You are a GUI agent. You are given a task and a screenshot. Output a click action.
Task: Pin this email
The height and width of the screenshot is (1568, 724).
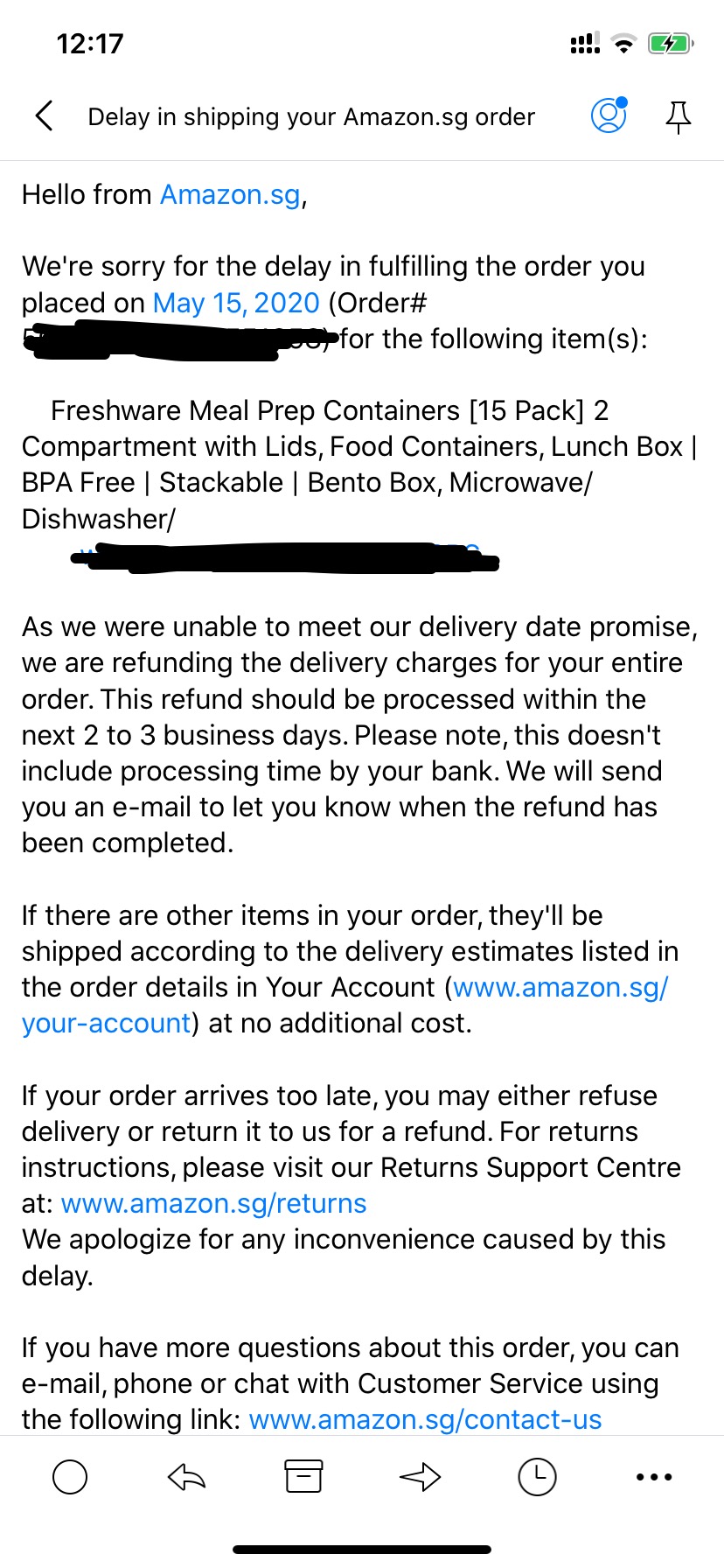point(678,116)
